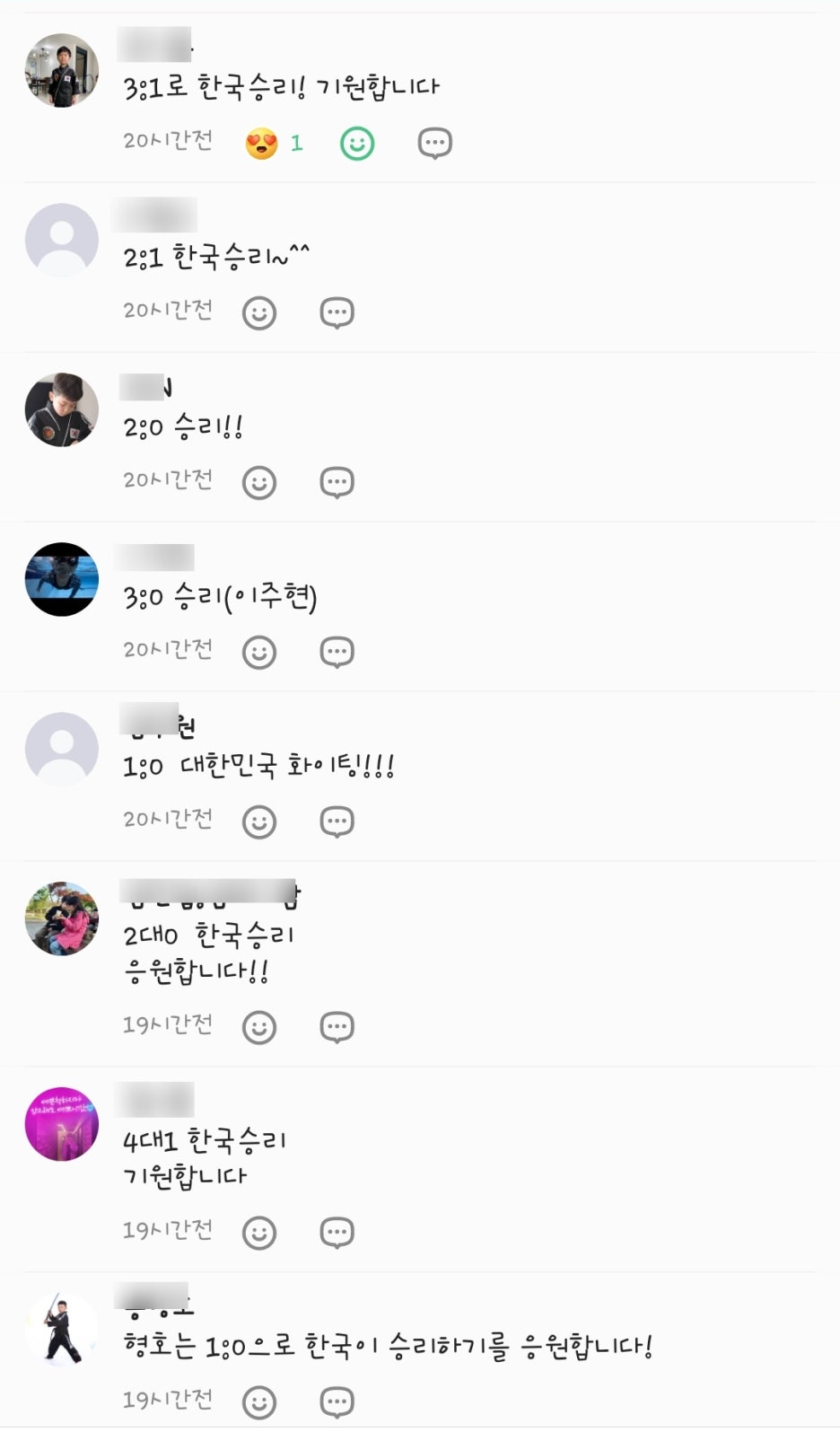Open replies for the '2:0 승리!!' comment
Viewport: 840px width, 1432px height.
point(337,482)
